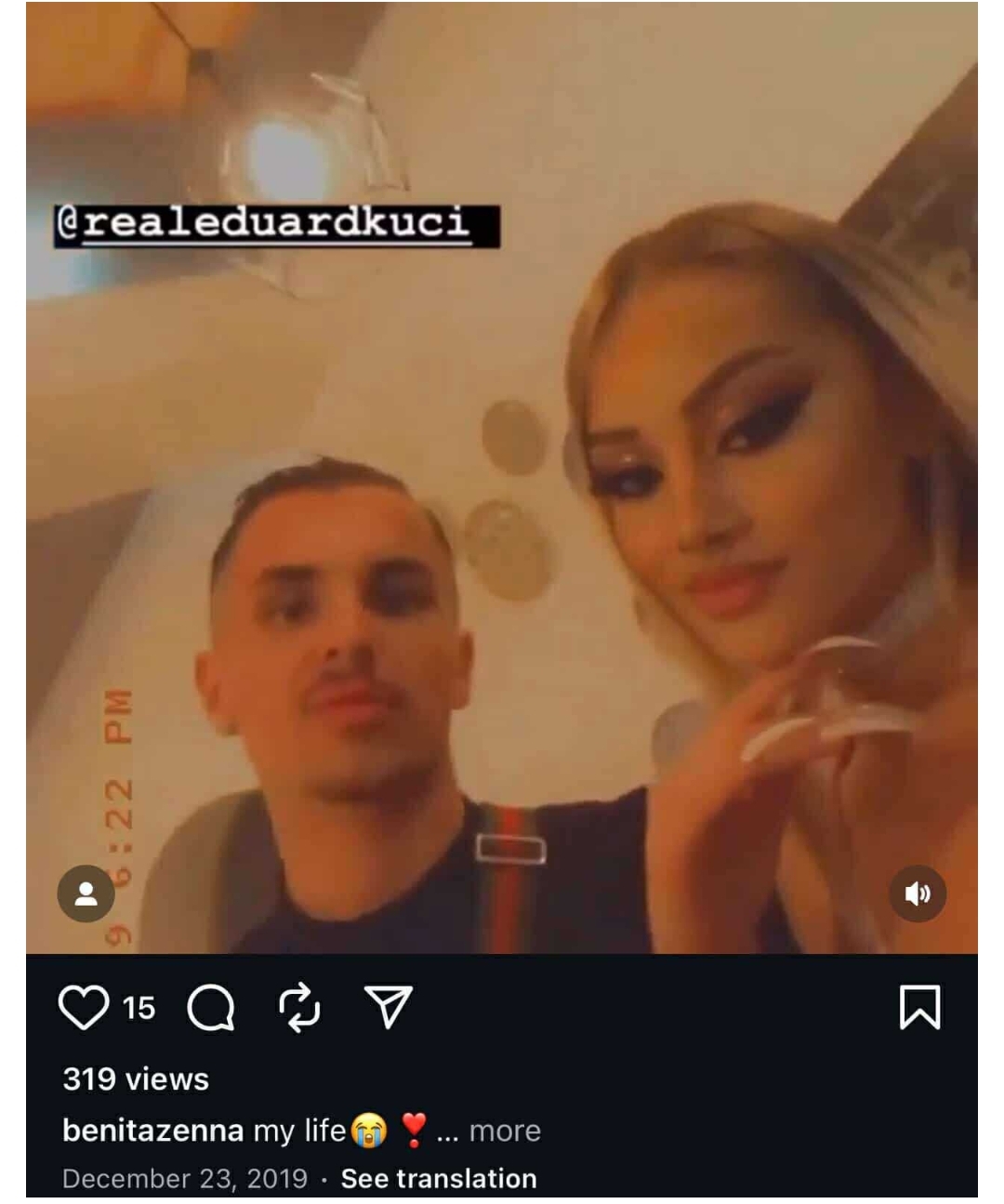This screenshot has width=1004, height=1204.
Task: Toggle the video sound speaker button
Action: click(x=918, y=893)
